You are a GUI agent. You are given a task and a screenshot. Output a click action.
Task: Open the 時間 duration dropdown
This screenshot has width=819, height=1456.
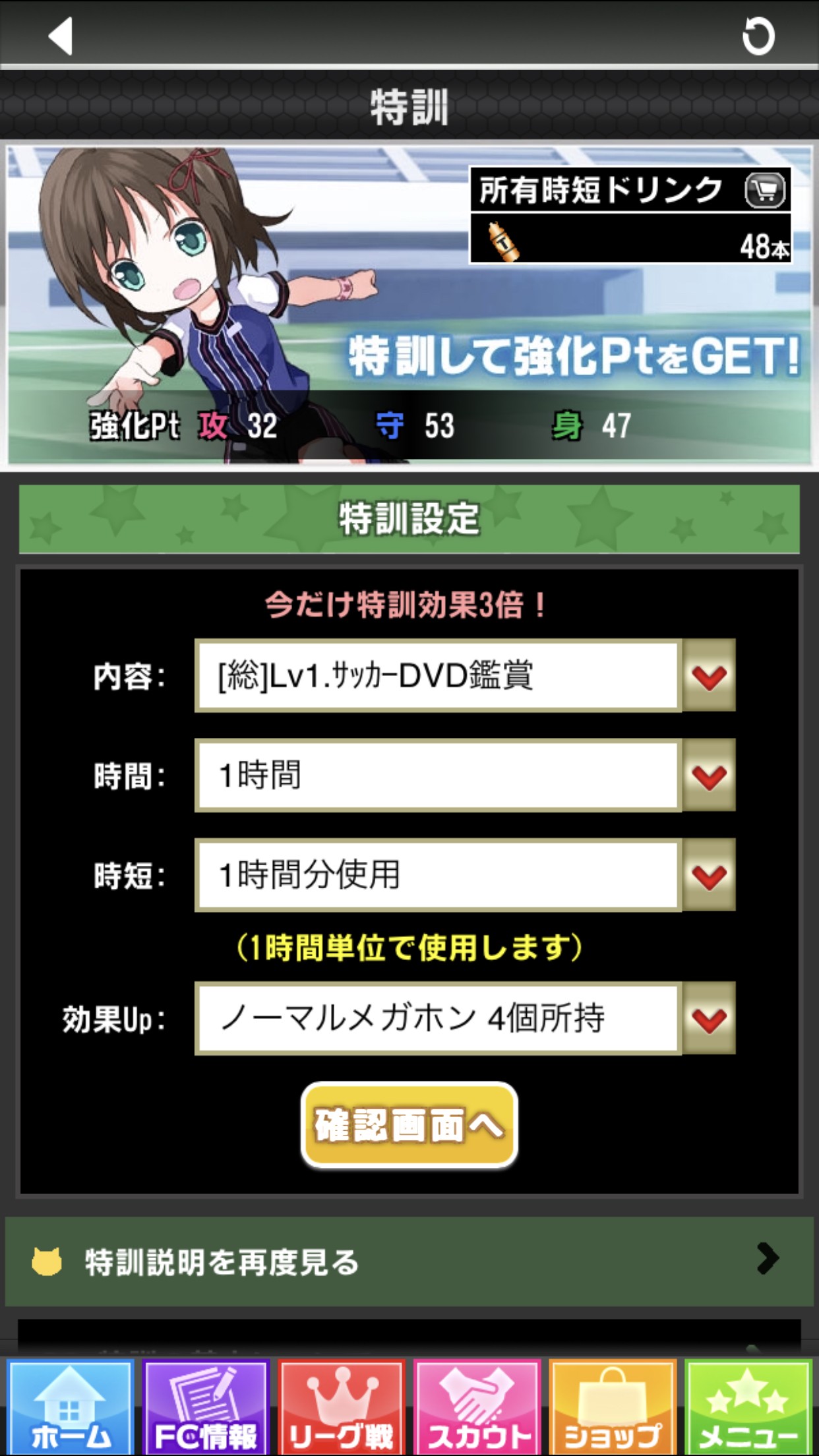pyautogui.click(x=465, y=775)
